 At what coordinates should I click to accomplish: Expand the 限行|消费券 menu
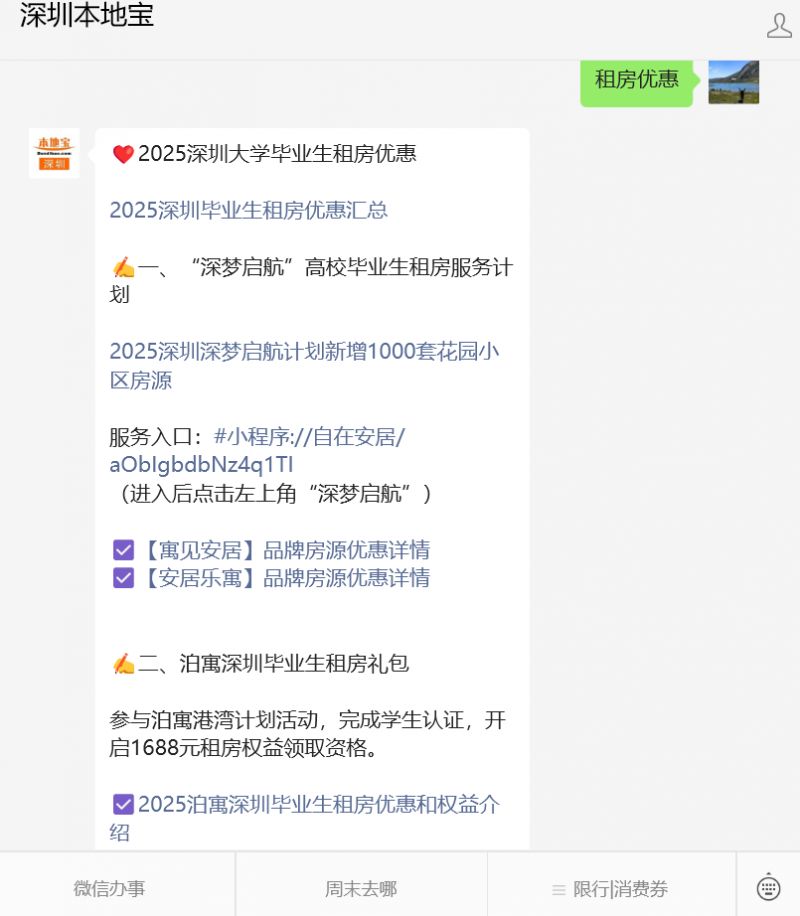(x=611, y=888)
